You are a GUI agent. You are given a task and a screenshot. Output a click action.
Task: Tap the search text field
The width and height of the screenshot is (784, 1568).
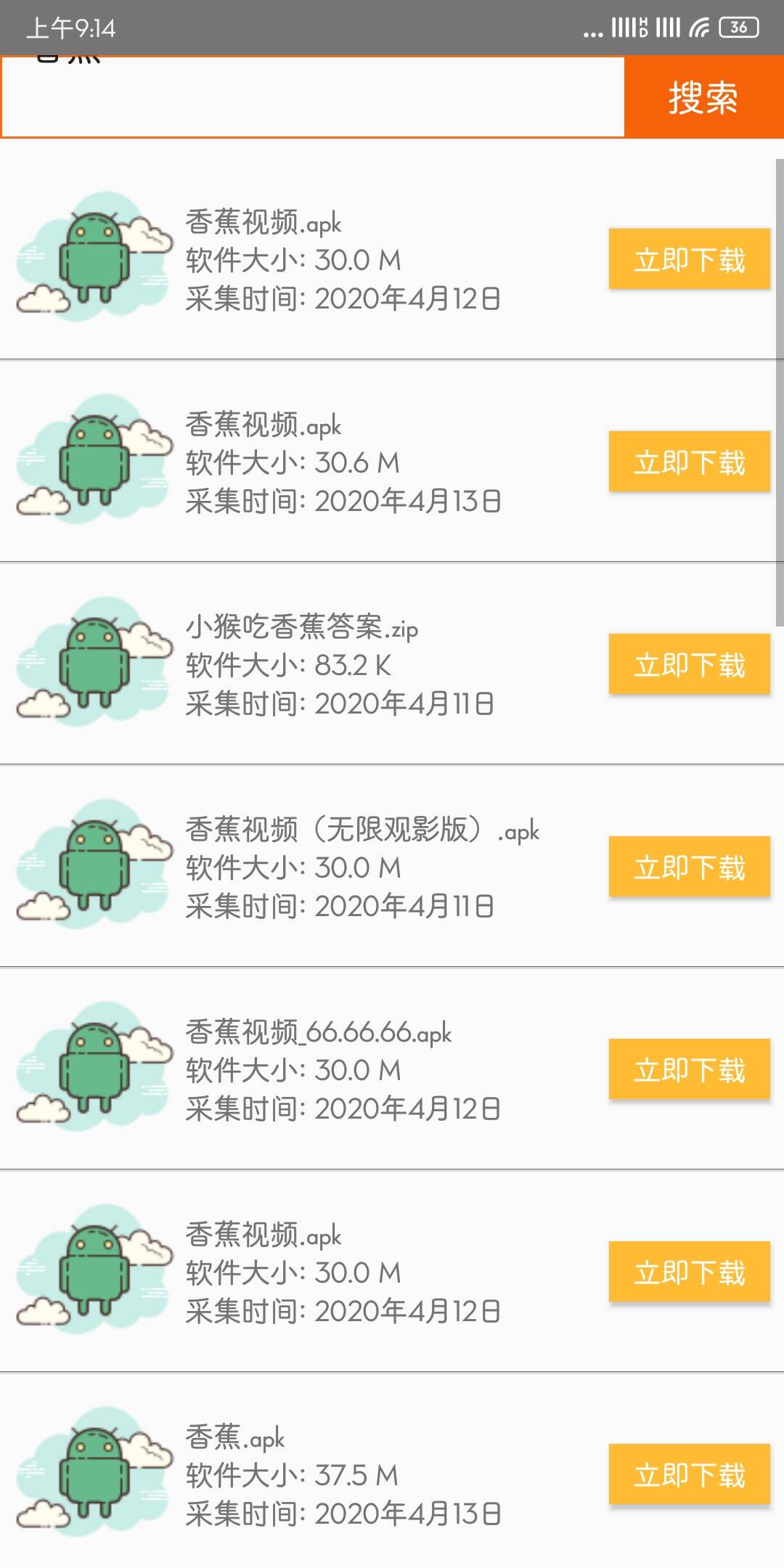312,97
